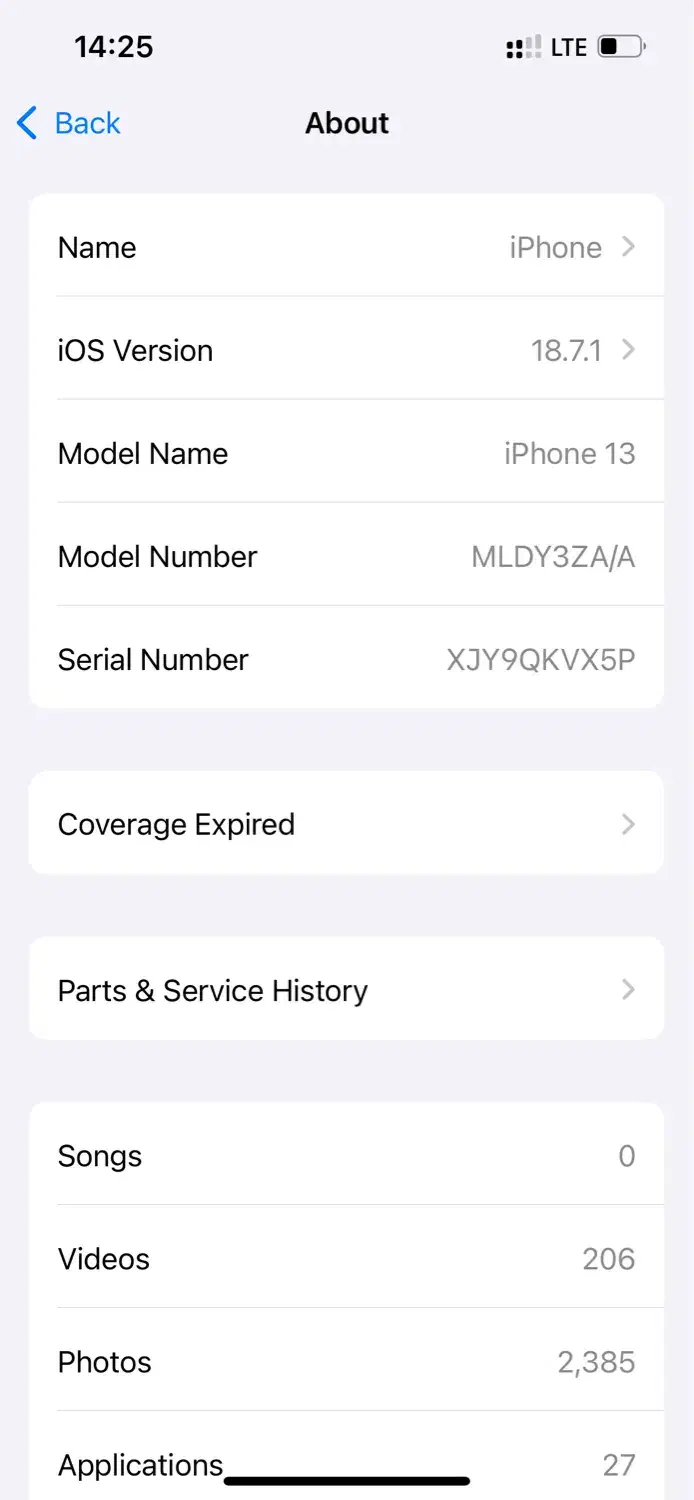Open the Coverage Expired row

(x=346, y=824)
